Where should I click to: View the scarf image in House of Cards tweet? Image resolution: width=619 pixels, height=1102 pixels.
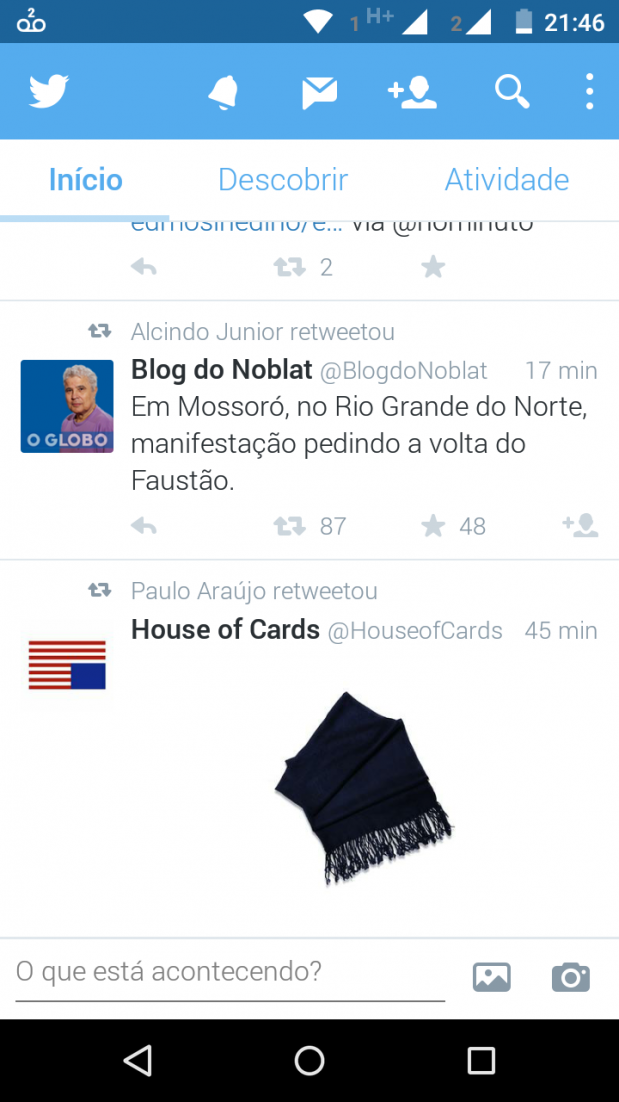coord(363,788)
